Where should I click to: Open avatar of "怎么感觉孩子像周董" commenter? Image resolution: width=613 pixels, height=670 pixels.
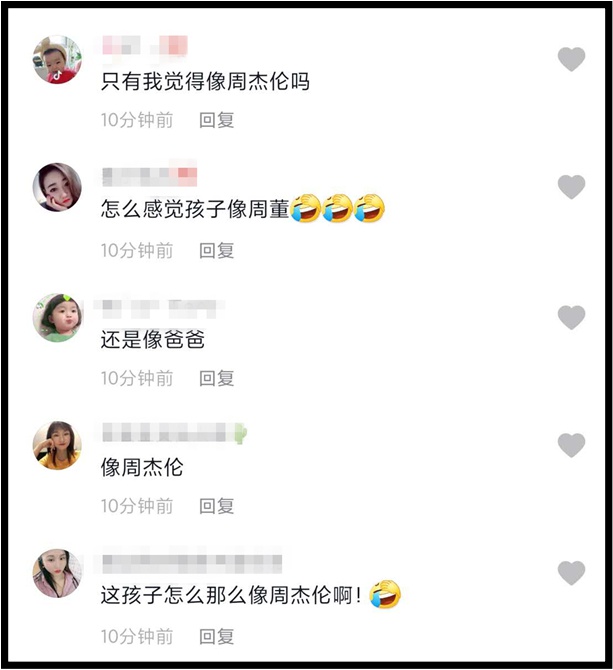pos(57,187)
